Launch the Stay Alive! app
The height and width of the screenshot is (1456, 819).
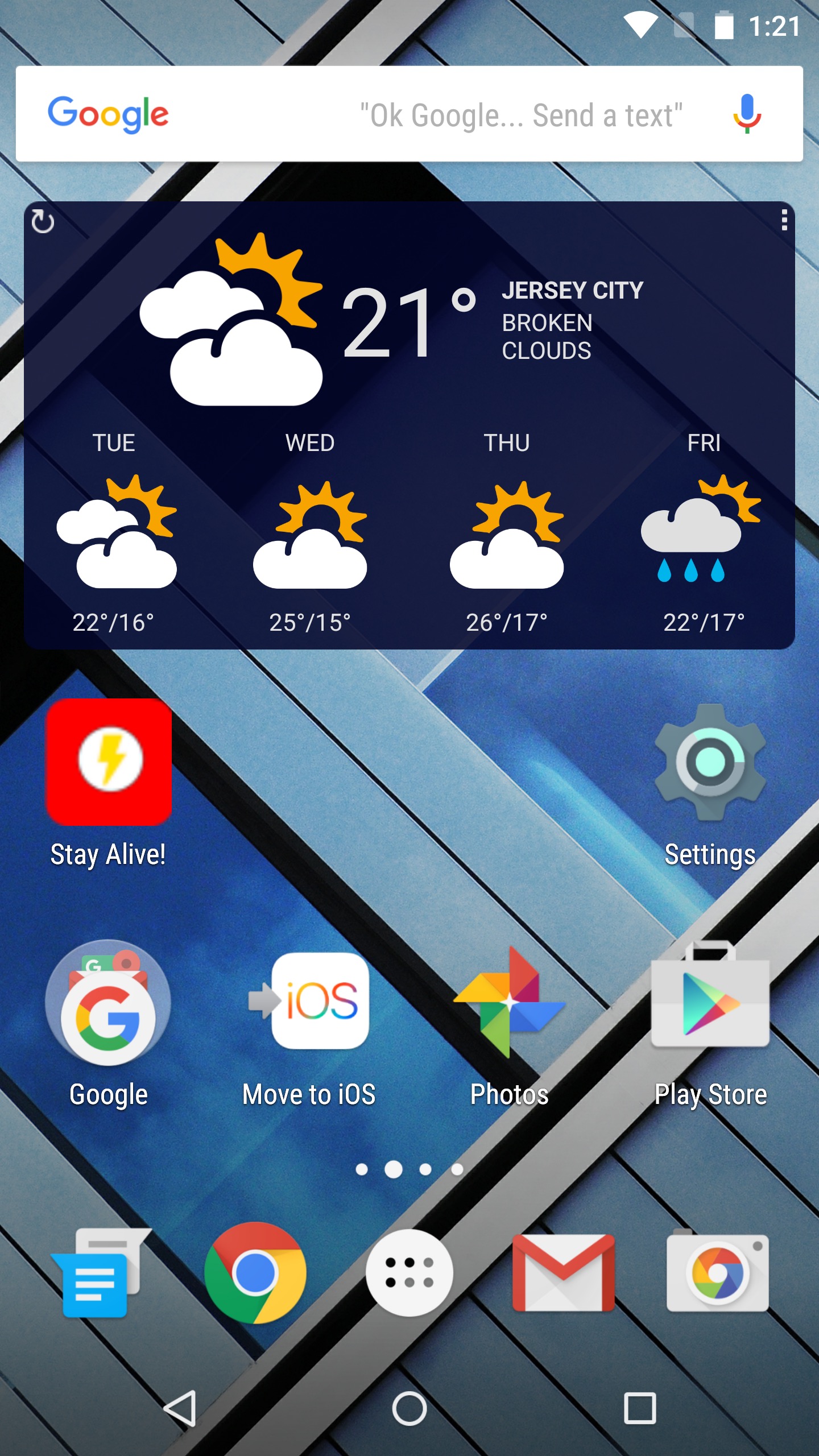pyautogui.click(x=109, y=762)
